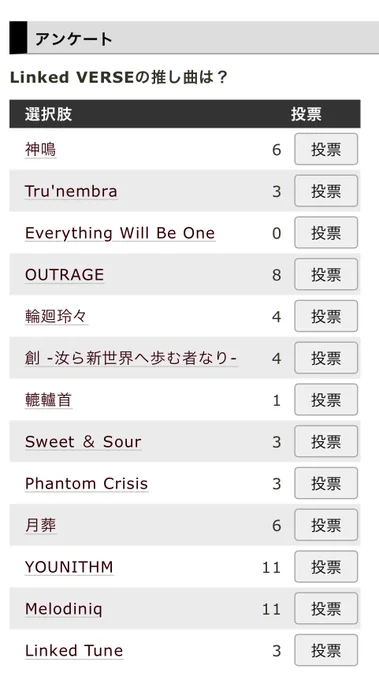The width and height of the screenshot is (379, 680).
Task: Open the Everything Will Be One link
Action: coord(120,233)
